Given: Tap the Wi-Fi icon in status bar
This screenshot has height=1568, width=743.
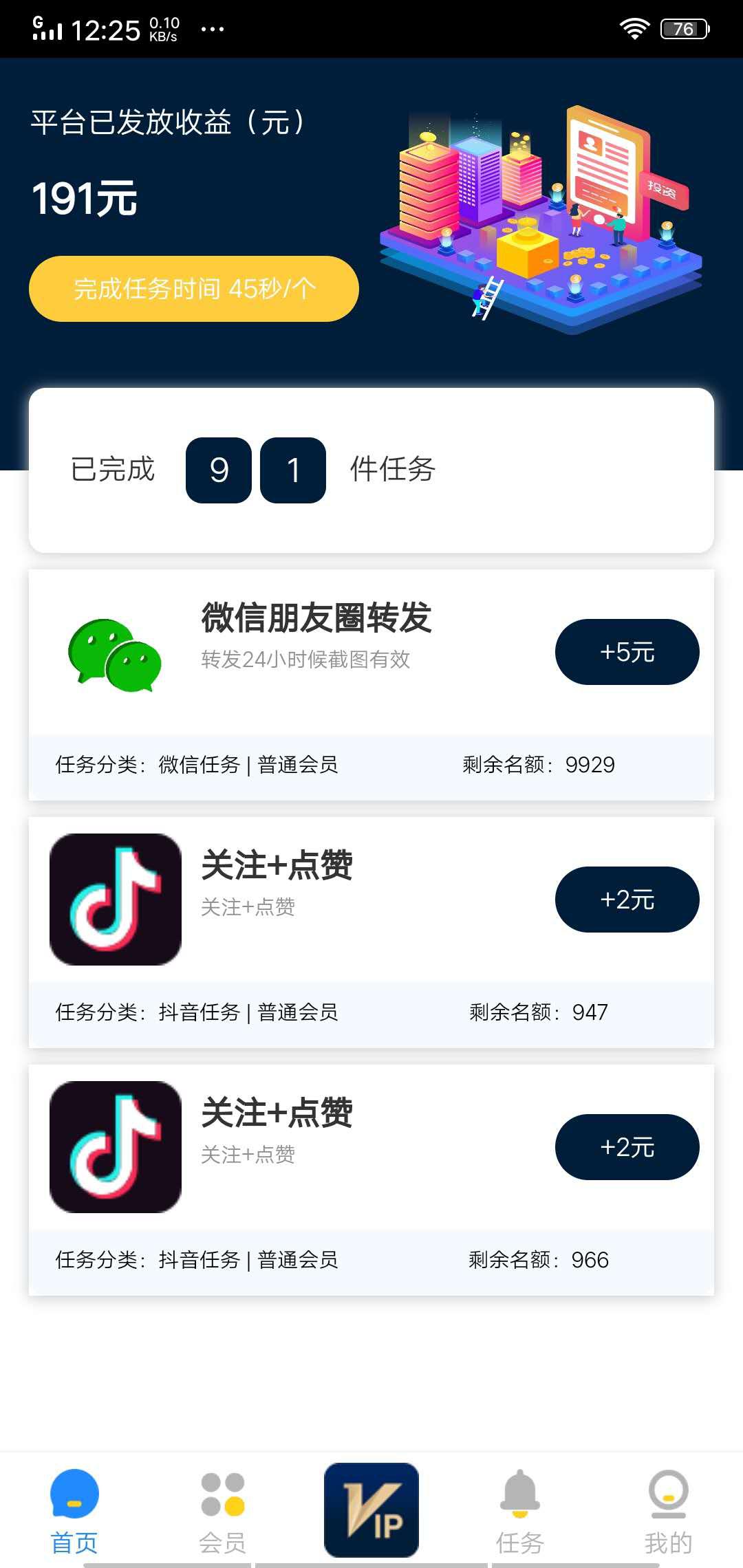Looking at the screenshot, I should coord(635,28).
